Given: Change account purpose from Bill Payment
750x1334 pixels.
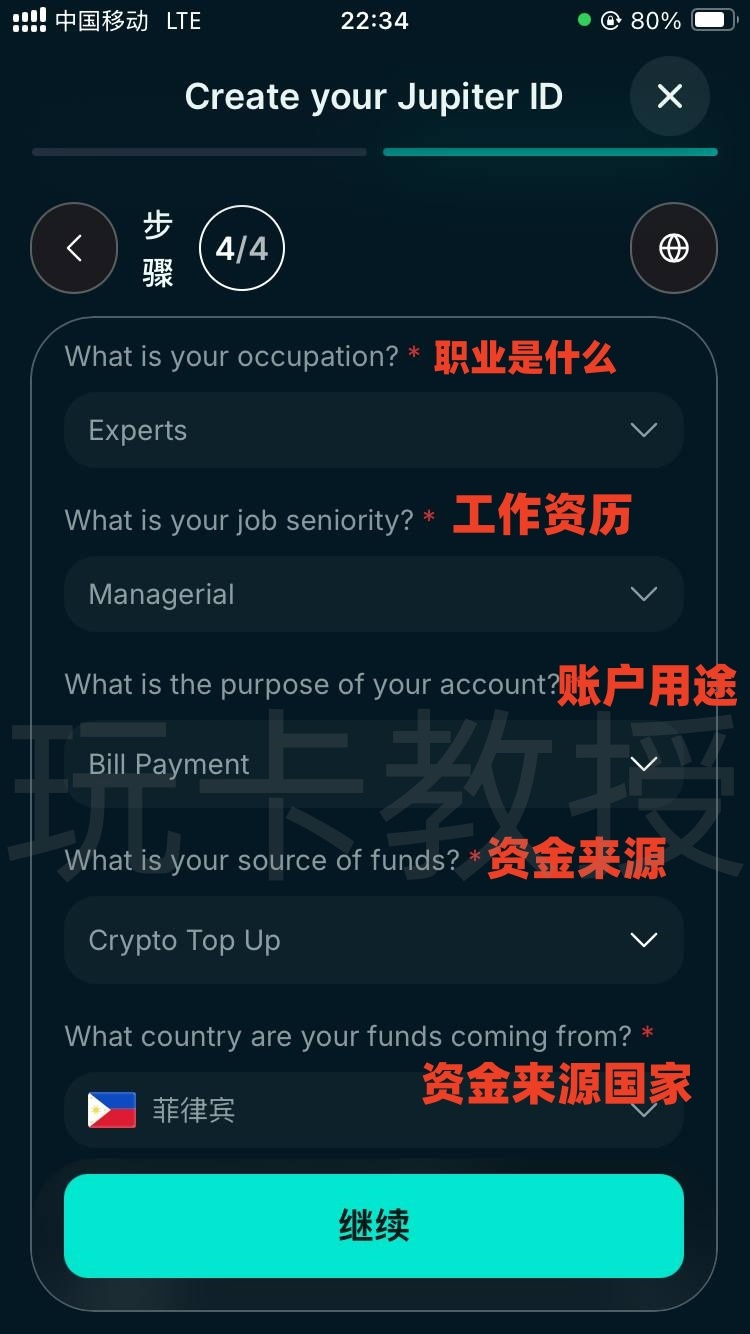Looking at the screenshot, I should click(373, 764).
